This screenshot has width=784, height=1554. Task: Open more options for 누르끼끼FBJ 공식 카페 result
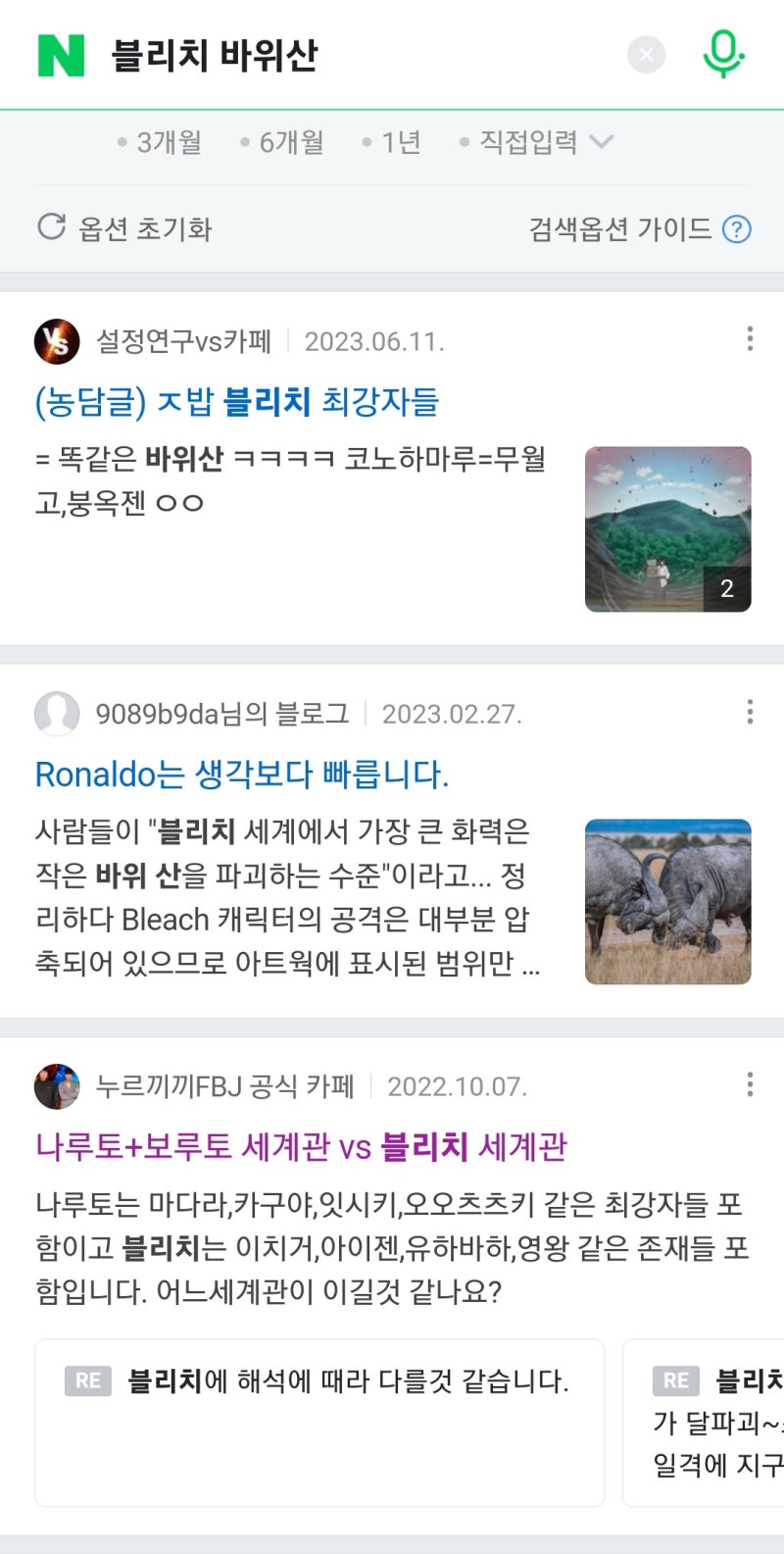[x=750, y=1084]
